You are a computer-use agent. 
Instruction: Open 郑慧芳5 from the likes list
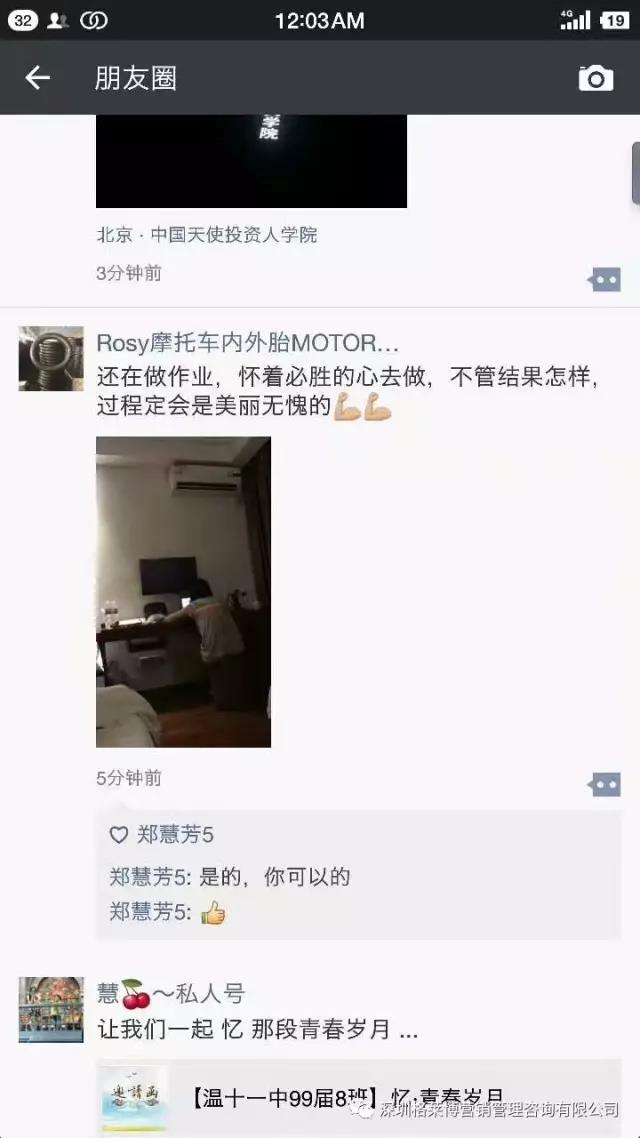175,835
